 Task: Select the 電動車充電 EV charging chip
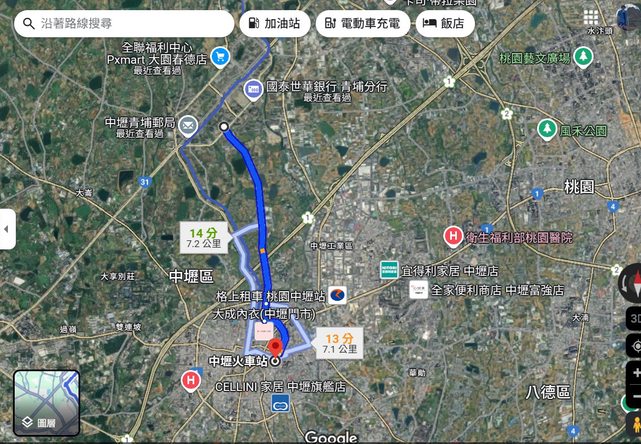click(x=361, y=22)
